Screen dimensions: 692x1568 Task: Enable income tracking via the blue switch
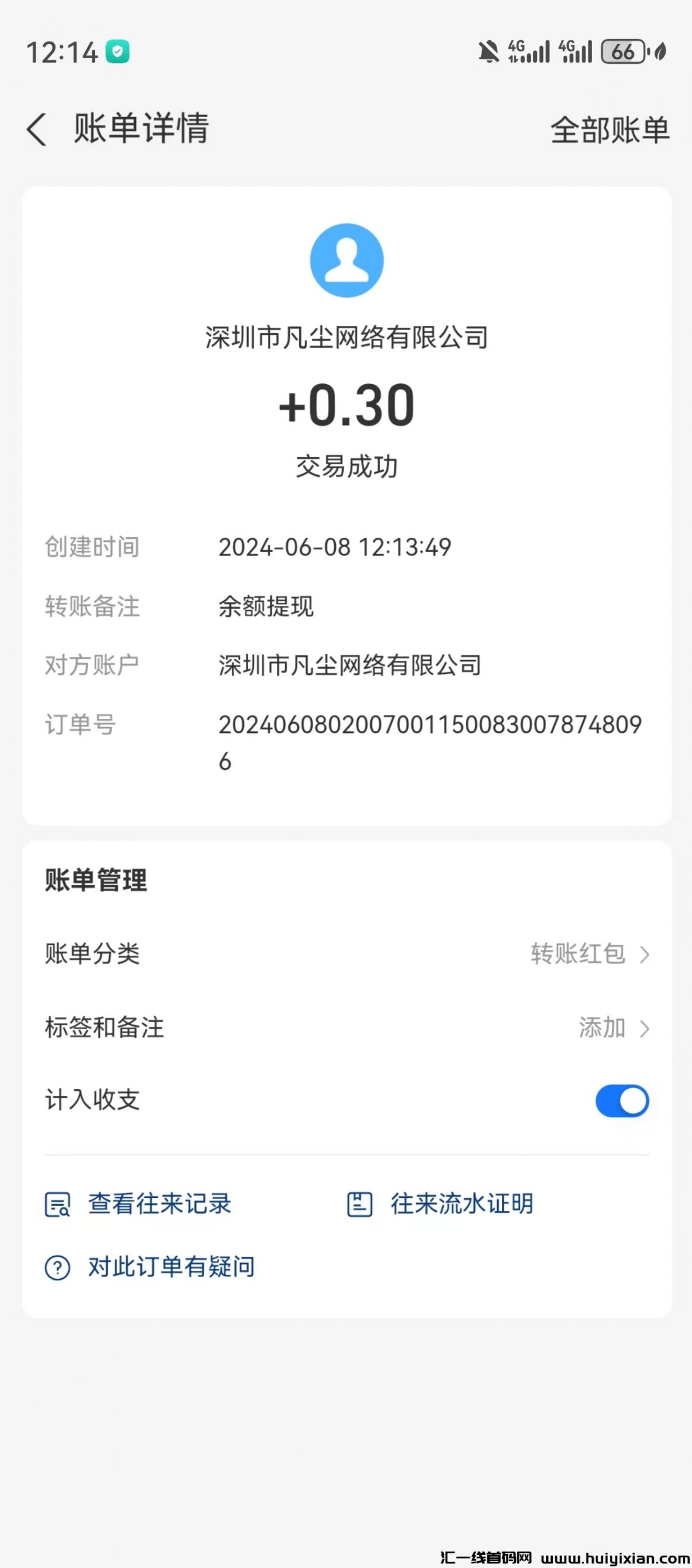[x=621, y=1101]
